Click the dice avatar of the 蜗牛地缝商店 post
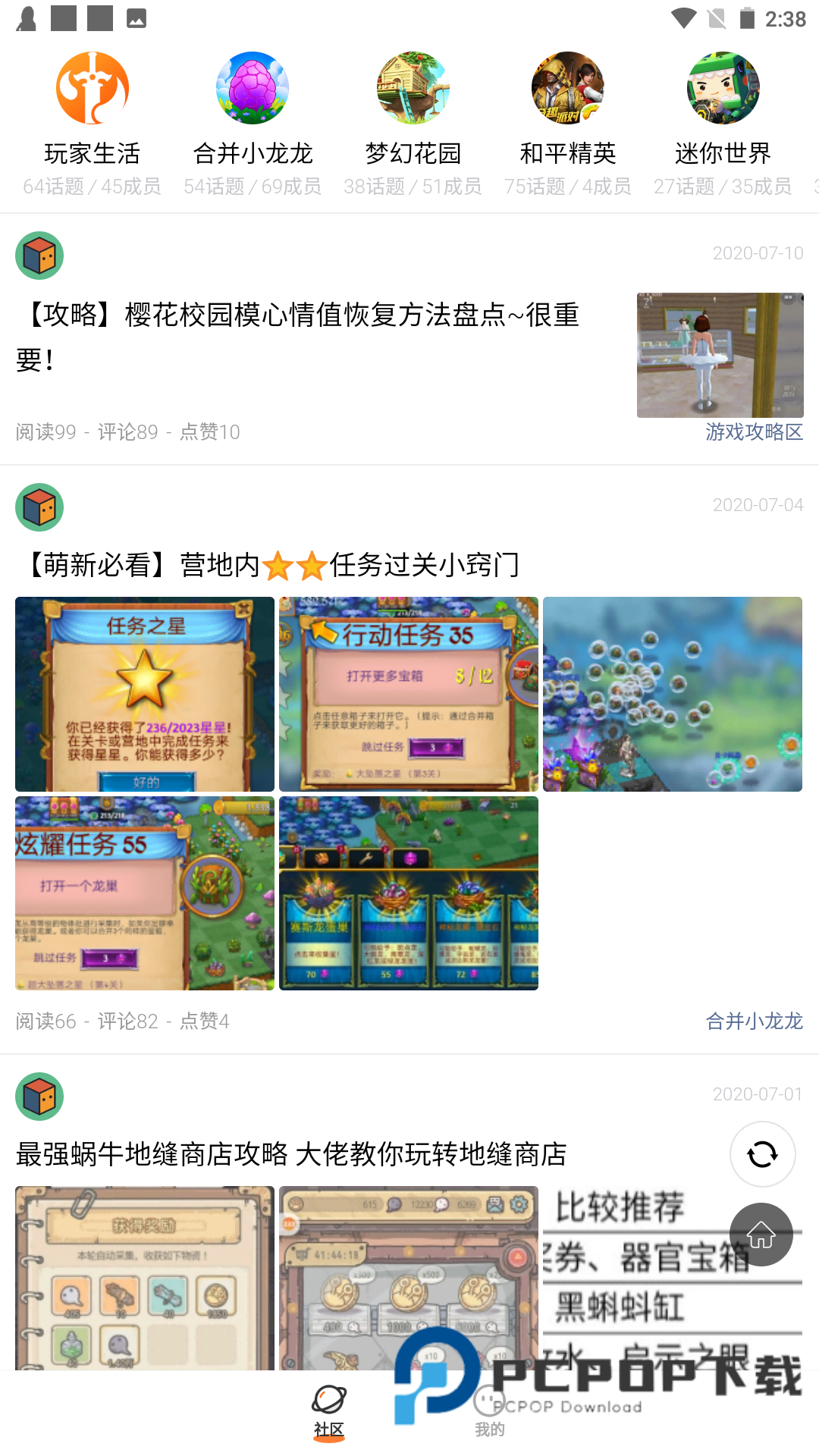Image resolution: width=819 pixels, height=1456 pixels. coord(41,1095)
